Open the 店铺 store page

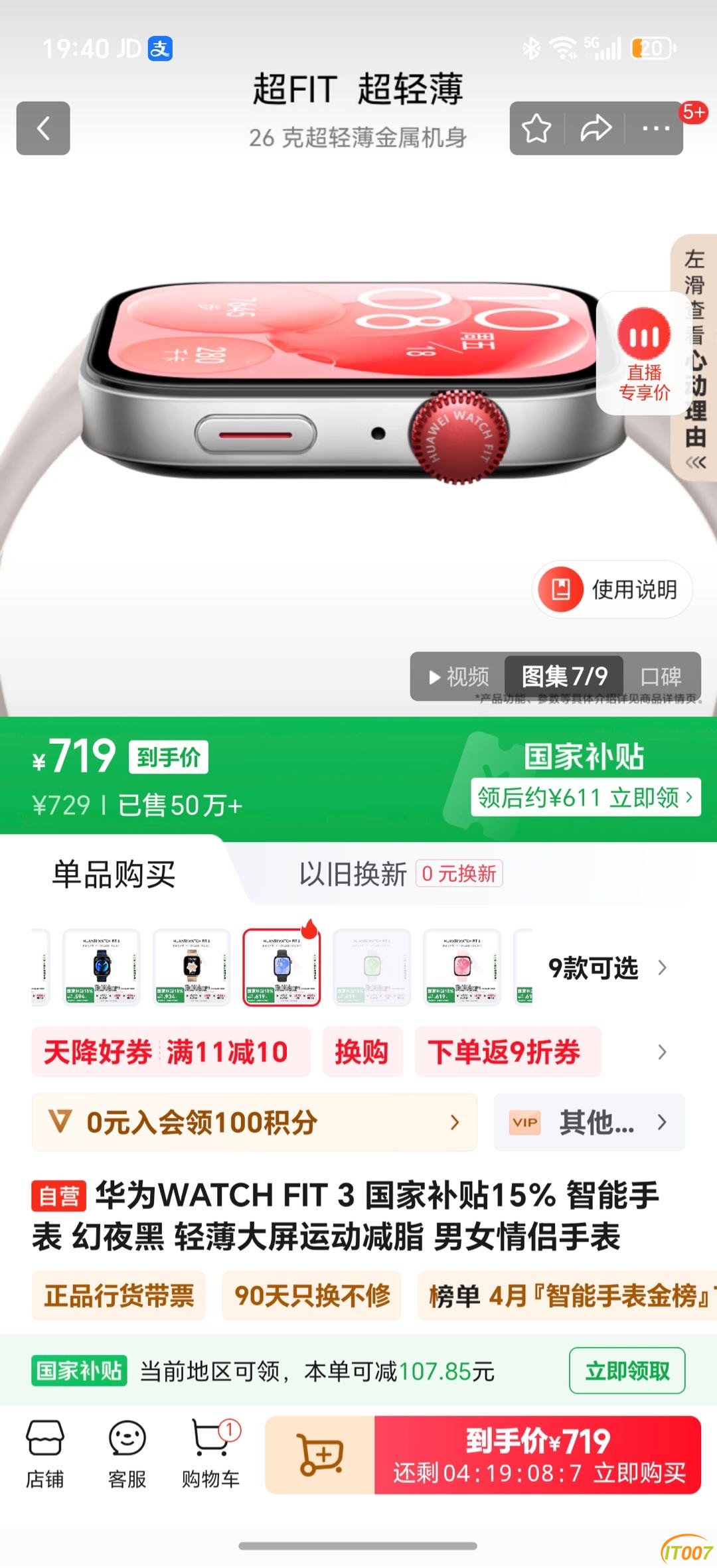[x=45, y=1454]
